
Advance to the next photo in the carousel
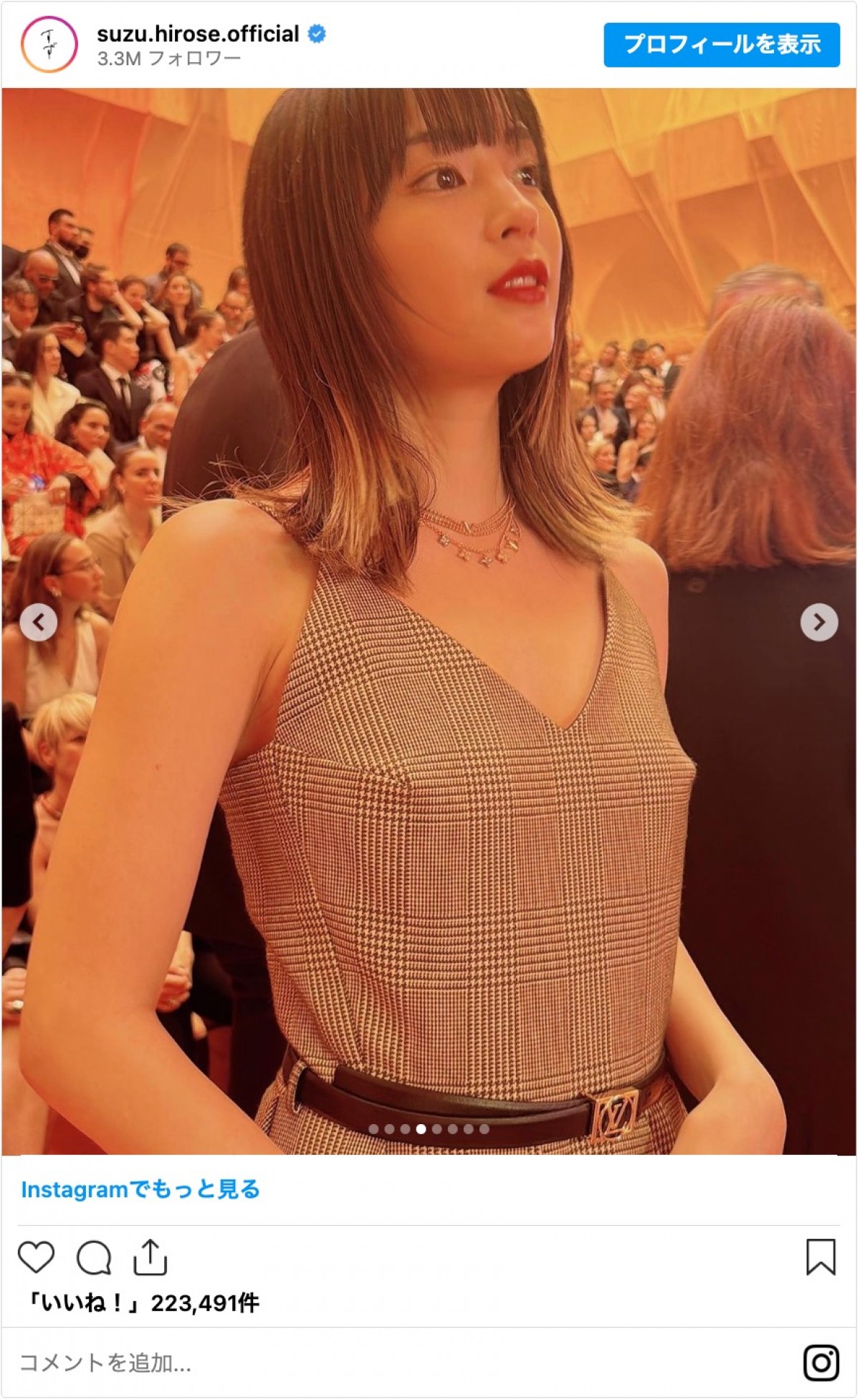pos(818,623)
